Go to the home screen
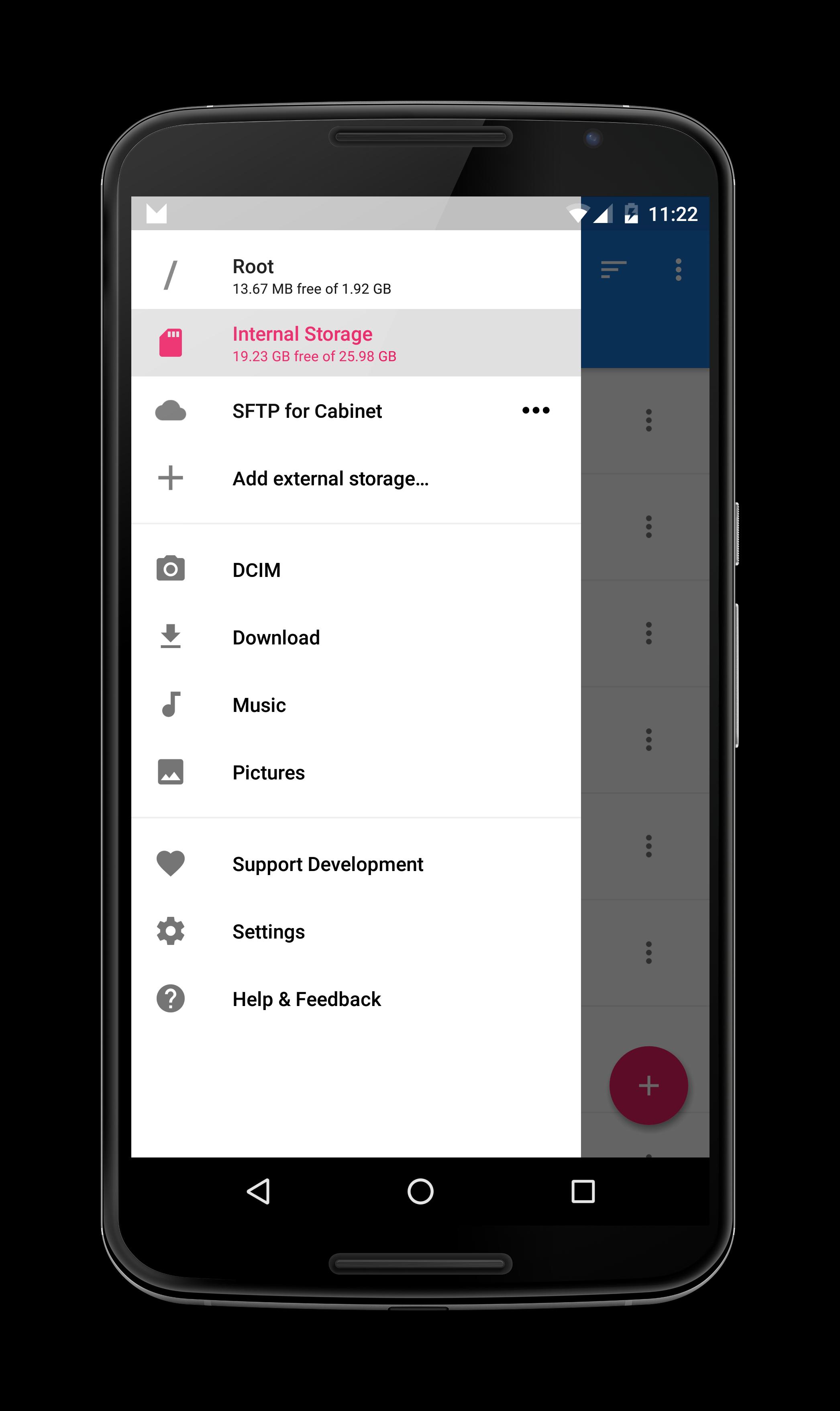Image resolution: width=840 pixels, height=1411 pixels. click(x=420, y=1191)
